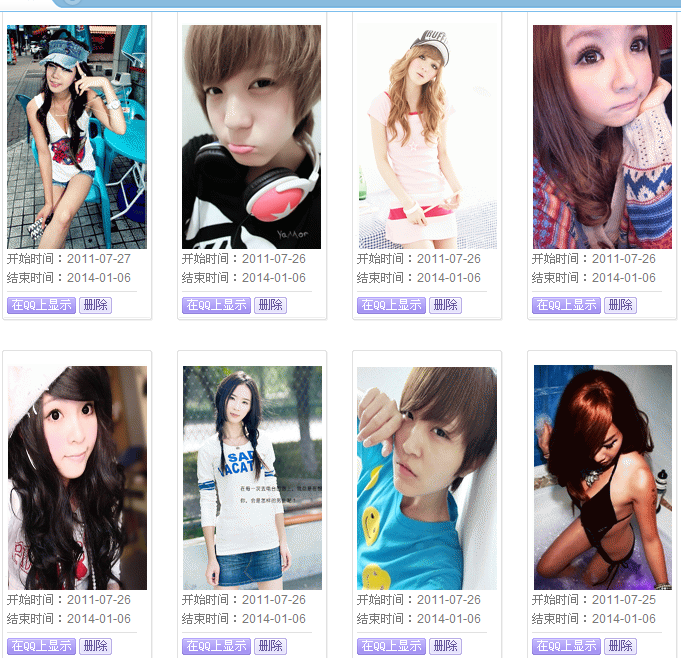The width and height of the screenshot is (681, 658).
Task: Delete the photo starting 2011-07-27
Action: coord(95,305)
